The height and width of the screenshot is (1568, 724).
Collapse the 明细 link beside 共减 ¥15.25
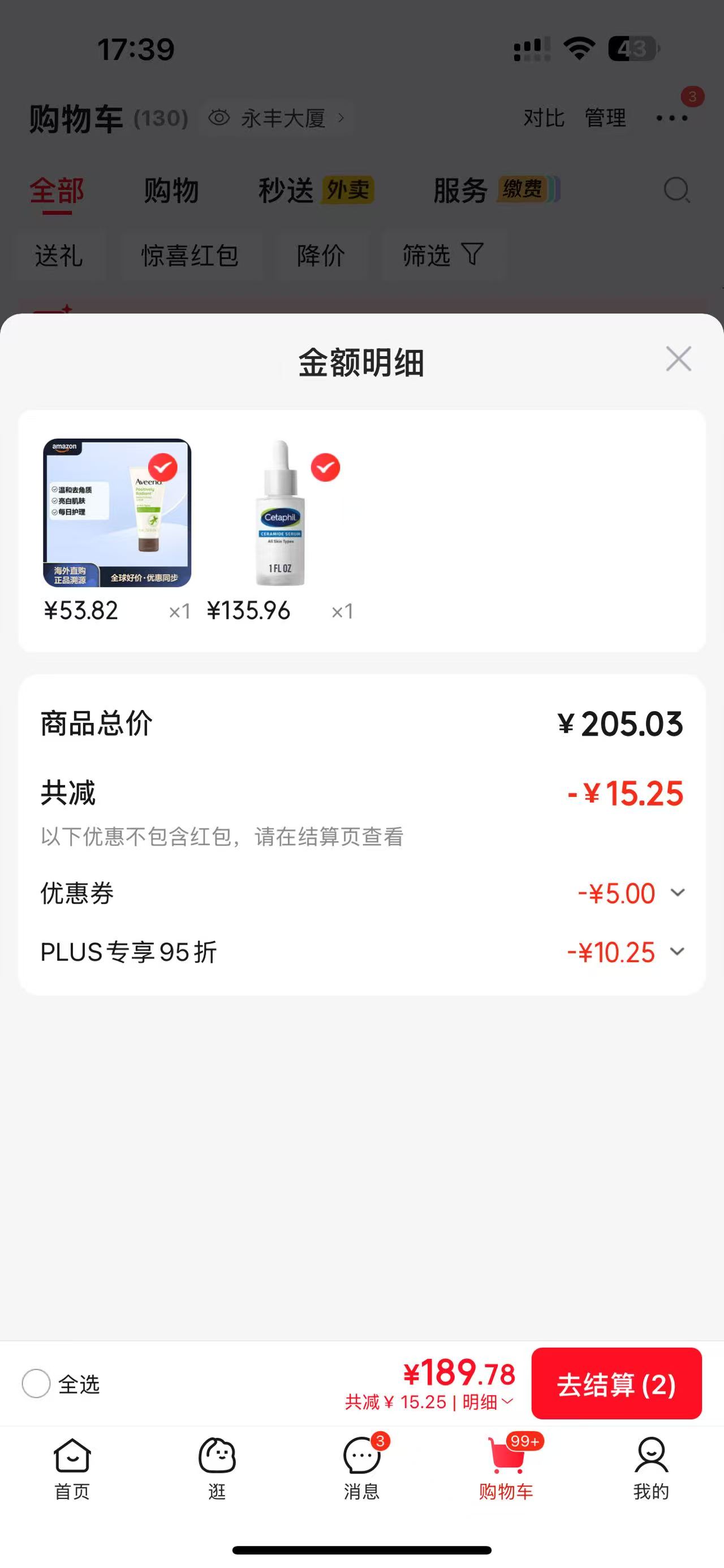coord(488,1402)
